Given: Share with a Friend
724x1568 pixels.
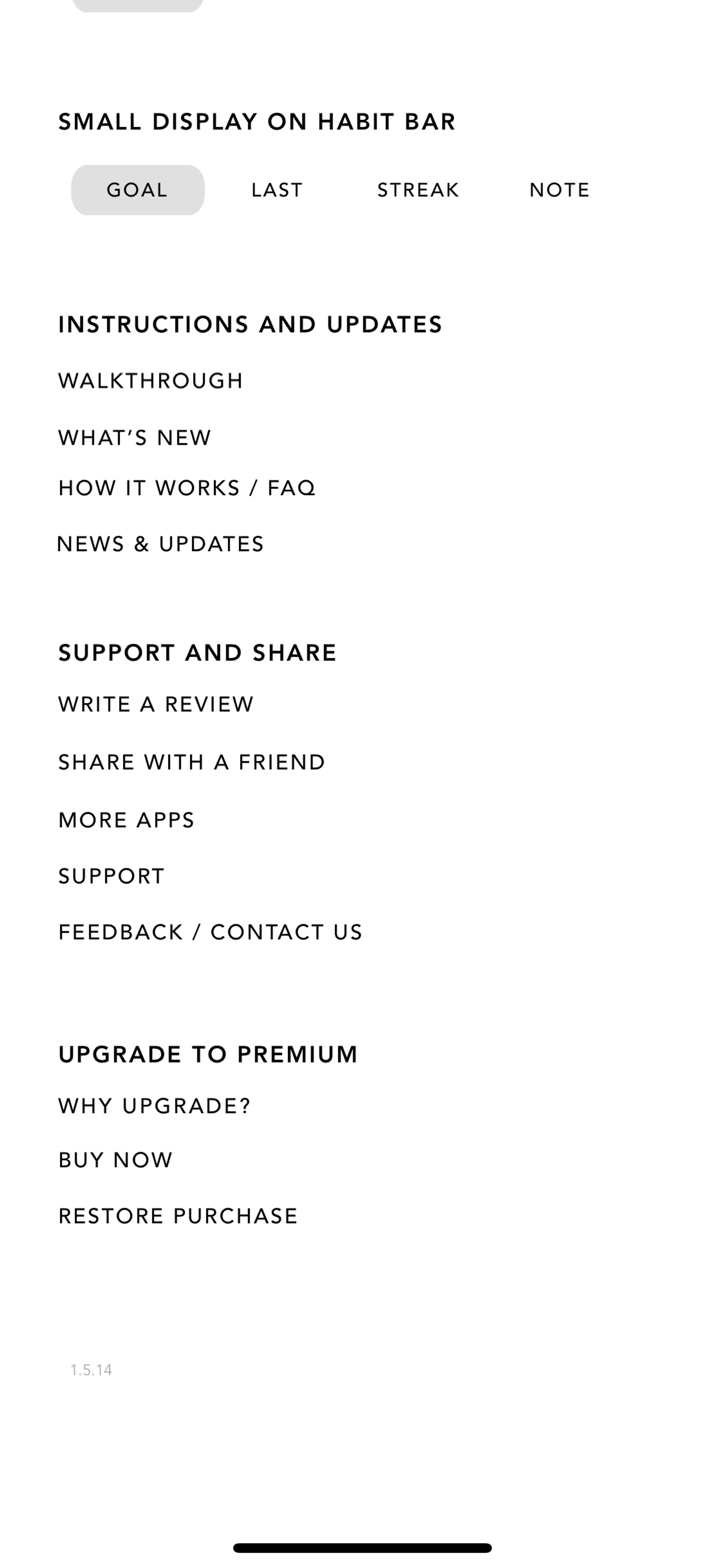Looking at the screenshot, I should click(x=192, y=762).
